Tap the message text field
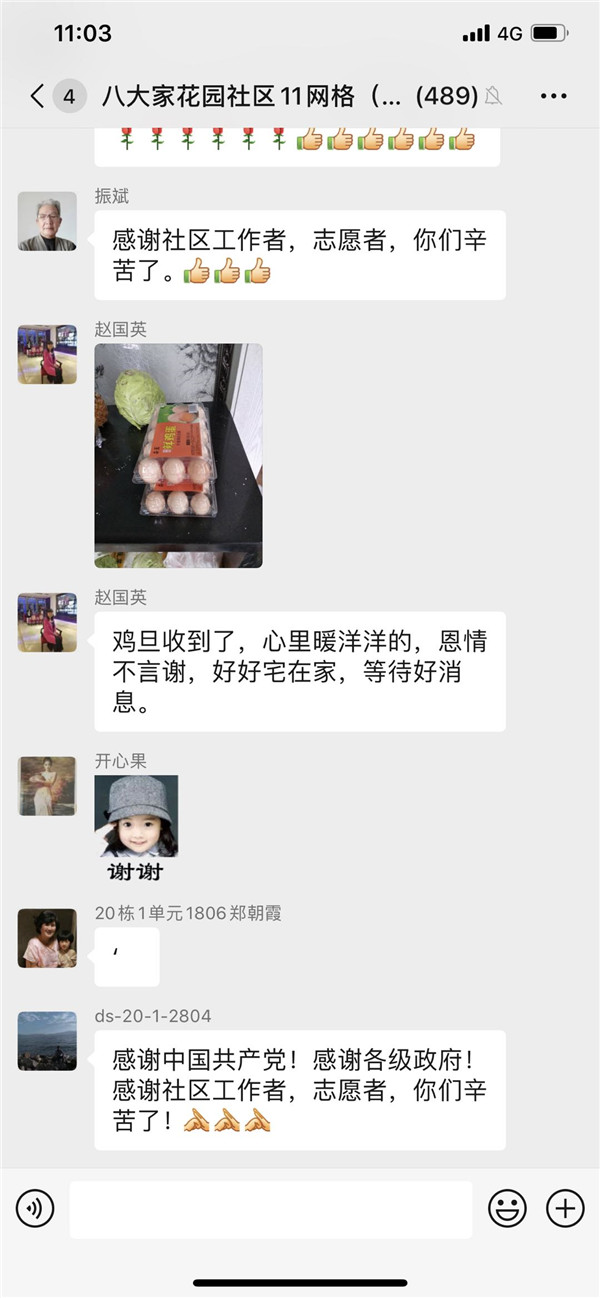This screenshot has height=1298, width=600. [270, 1209]
